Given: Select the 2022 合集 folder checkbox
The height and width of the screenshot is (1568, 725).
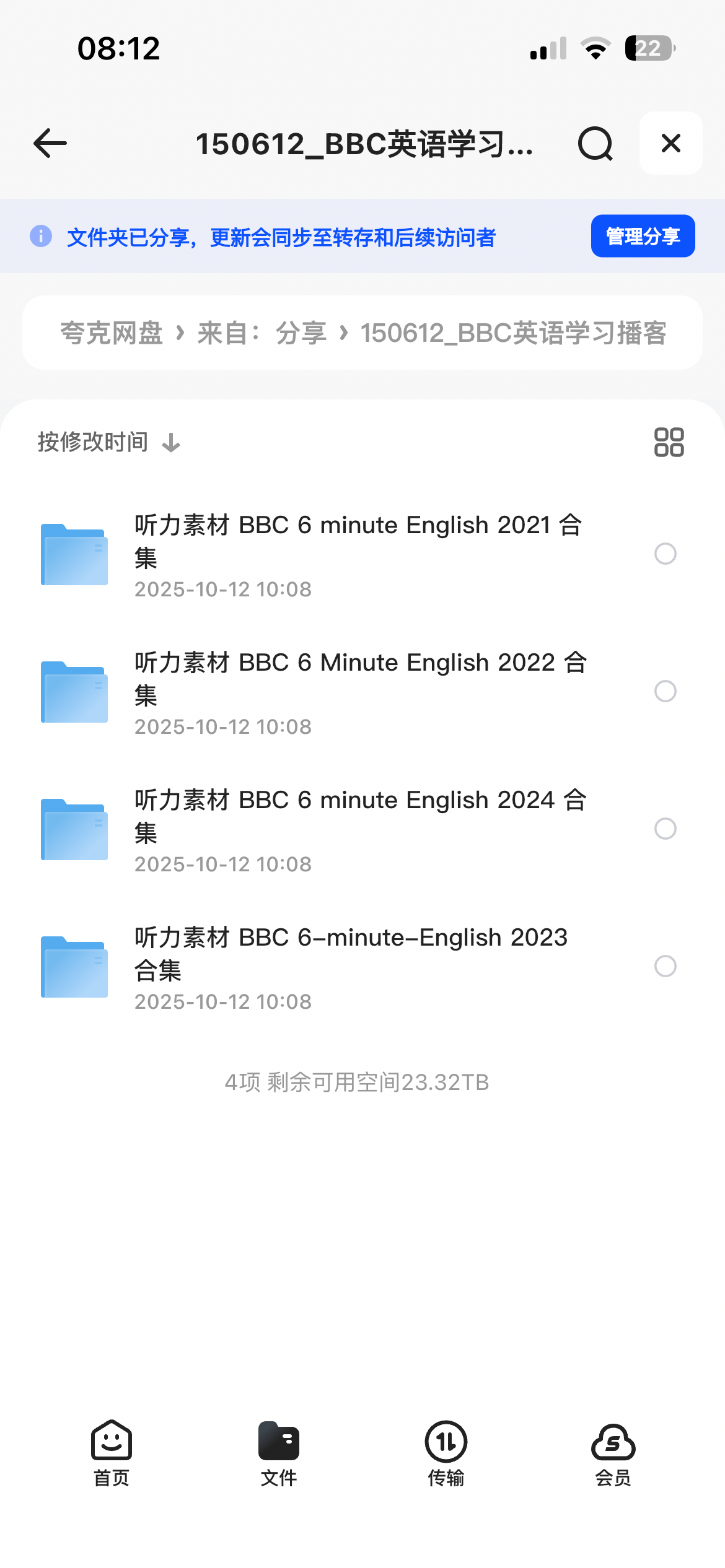Looking at the screenshot, I should click(665, 691).
